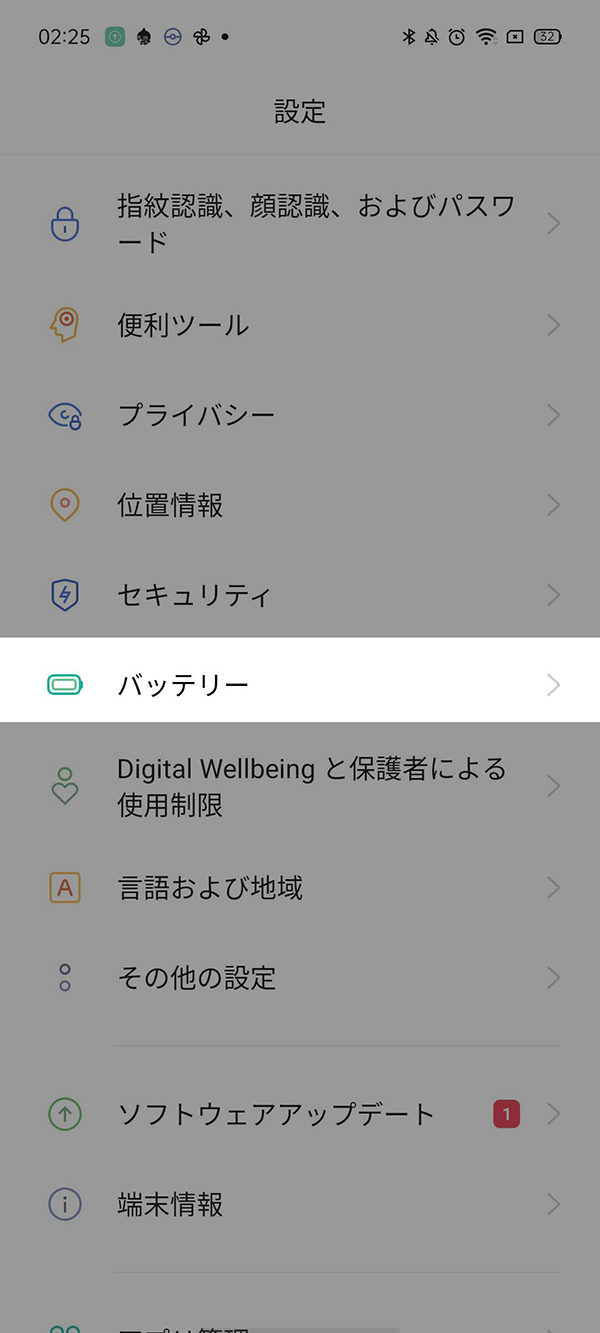600x1333 pixels.
Task: Open 指紋認識、顔認識、およびパスワード settings
Action: tap(300, 224)
